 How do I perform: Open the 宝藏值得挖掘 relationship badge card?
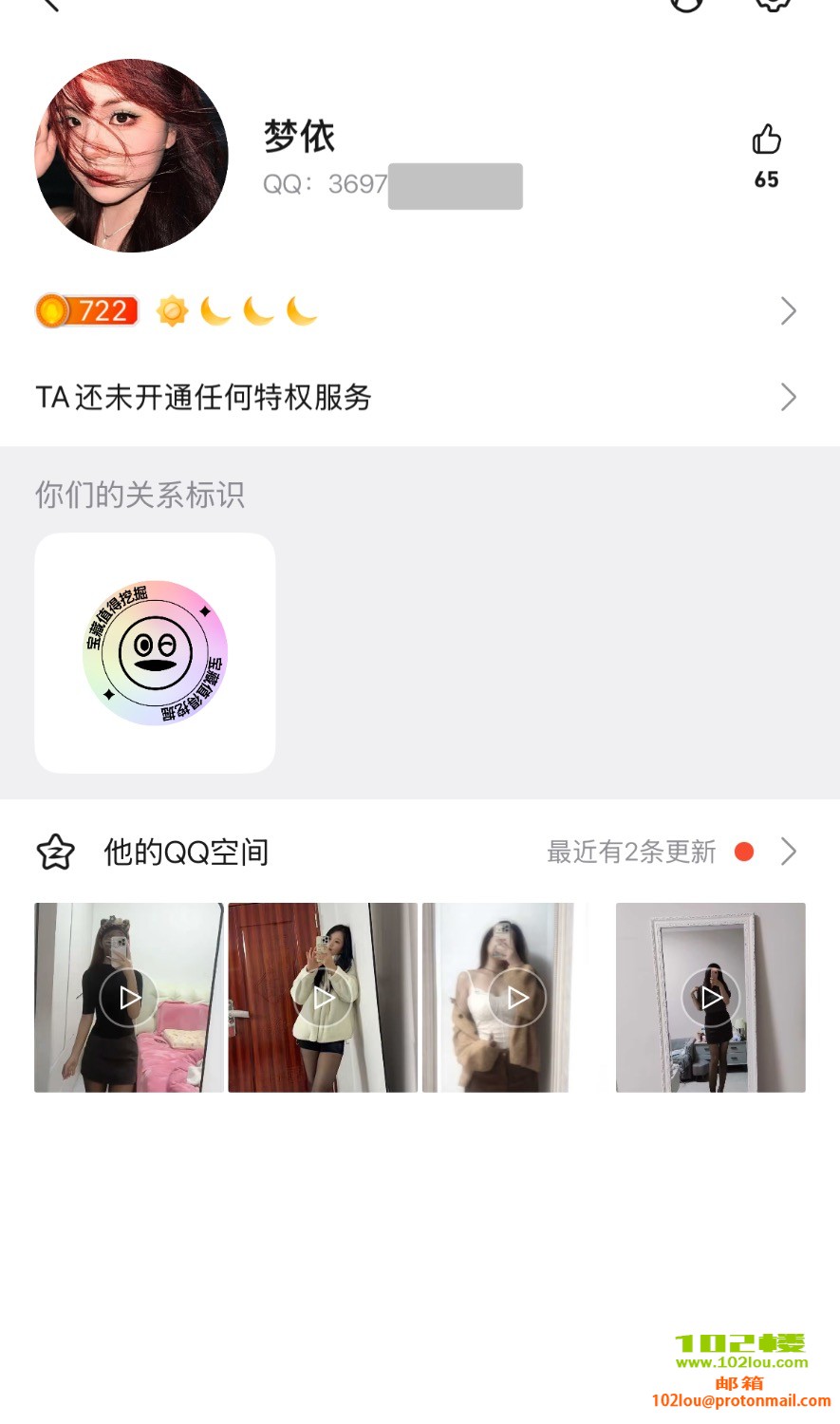point(155,653)
